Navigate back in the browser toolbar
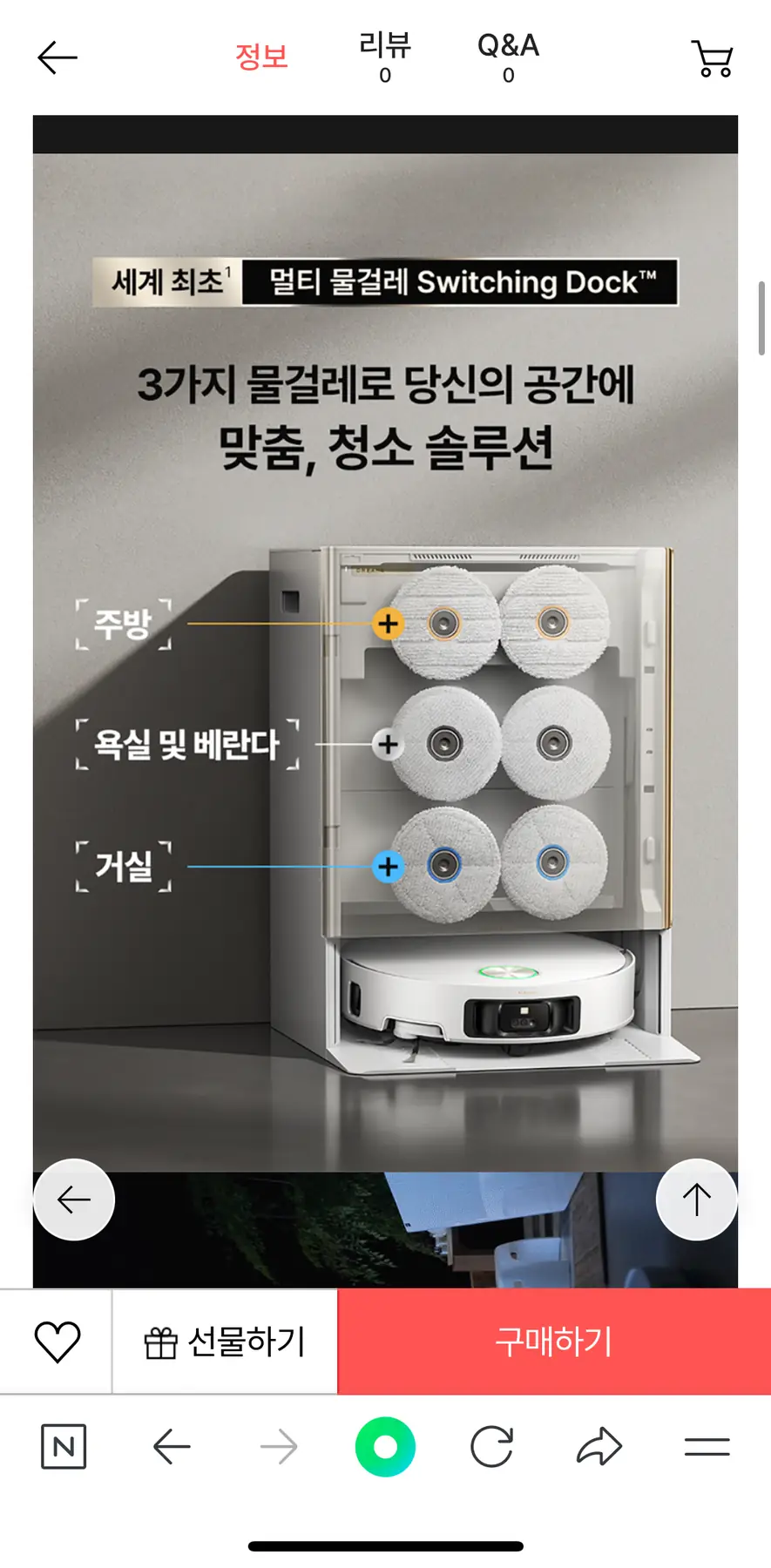 tap(172, 1447)
